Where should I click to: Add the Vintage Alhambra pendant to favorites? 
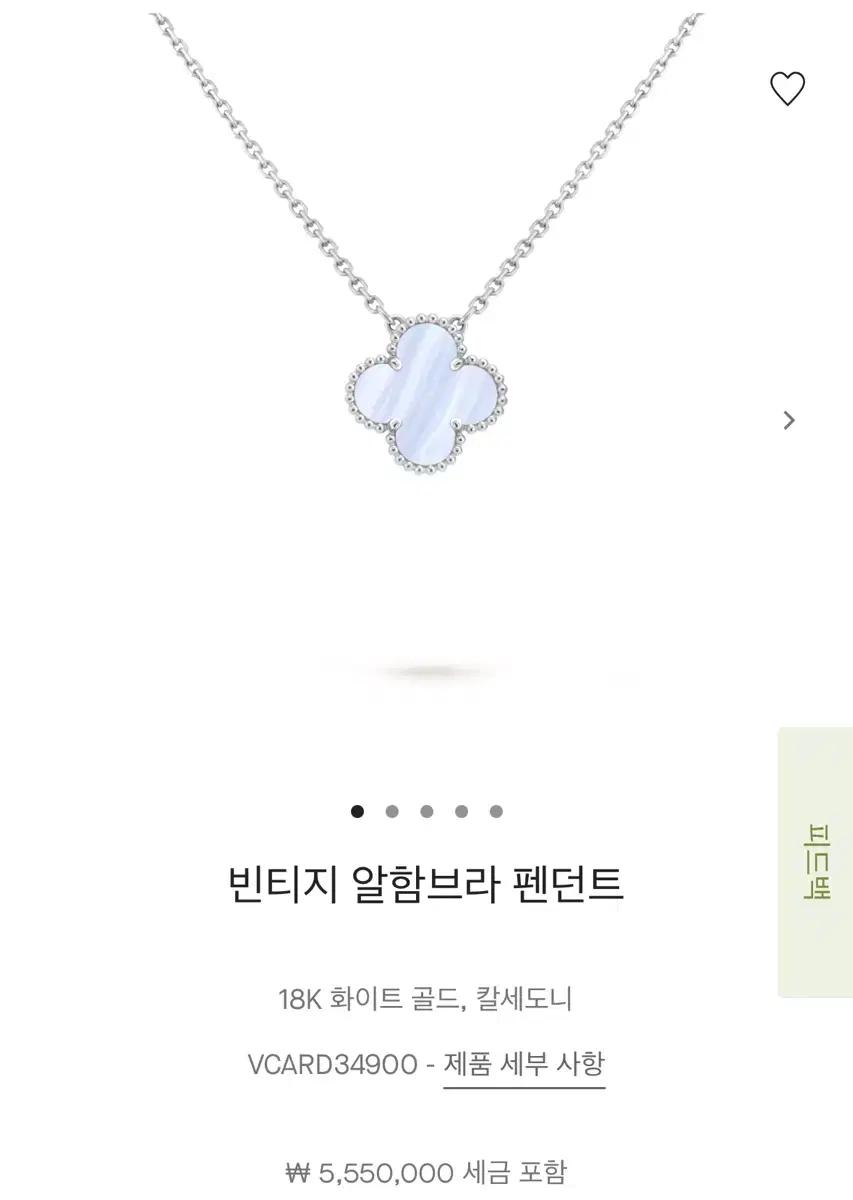click(x=789, y=87)
